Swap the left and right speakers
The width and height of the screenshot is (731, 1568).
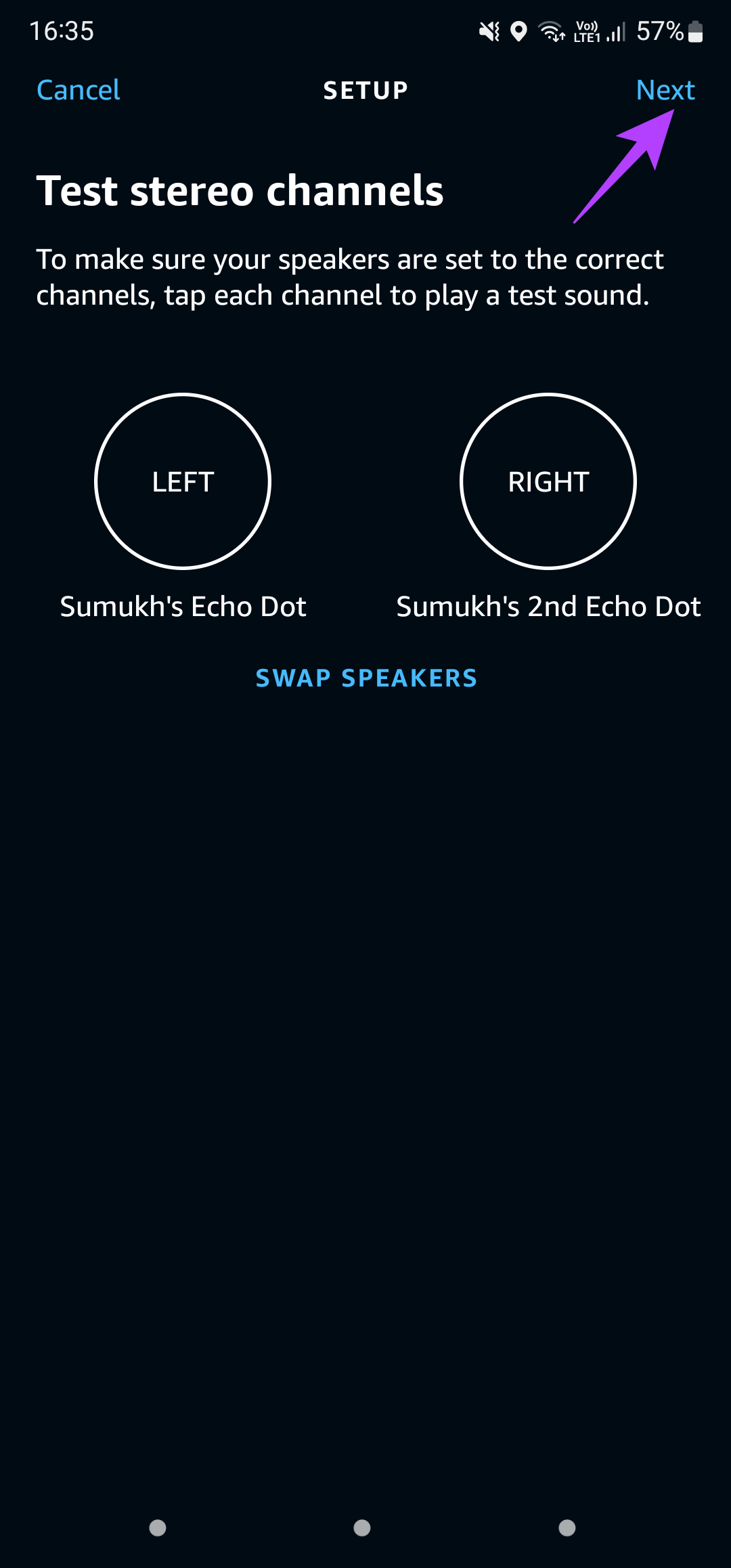point(366,678)
